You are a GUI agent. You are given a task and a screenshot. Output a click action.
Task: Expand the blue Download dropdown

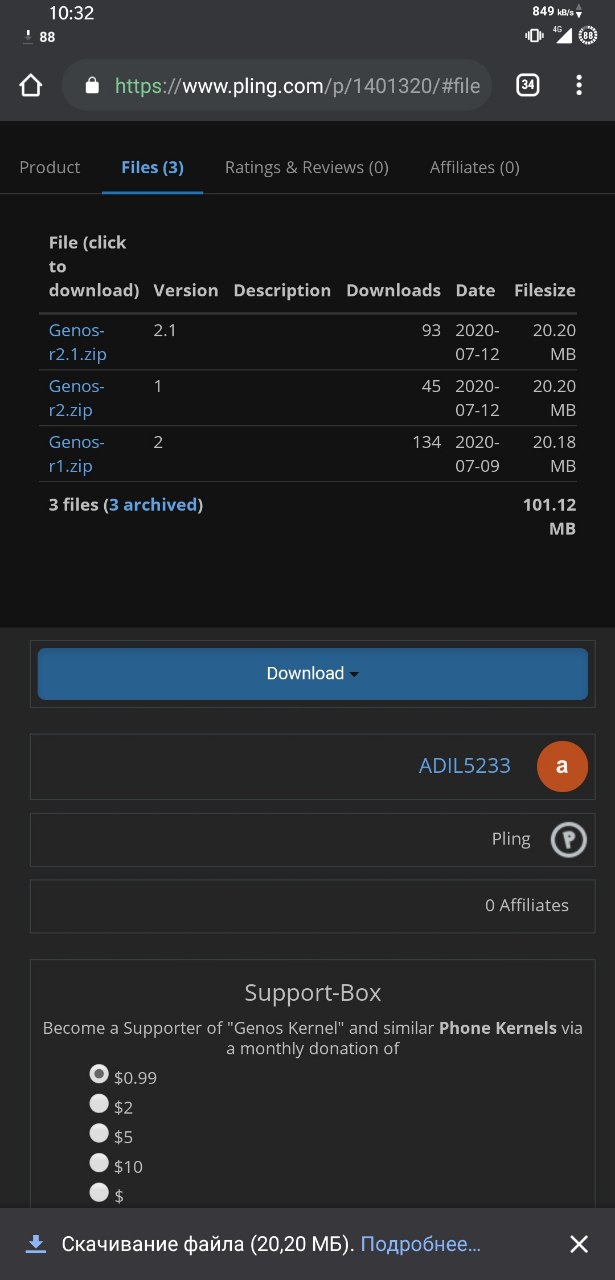(312, 674)
